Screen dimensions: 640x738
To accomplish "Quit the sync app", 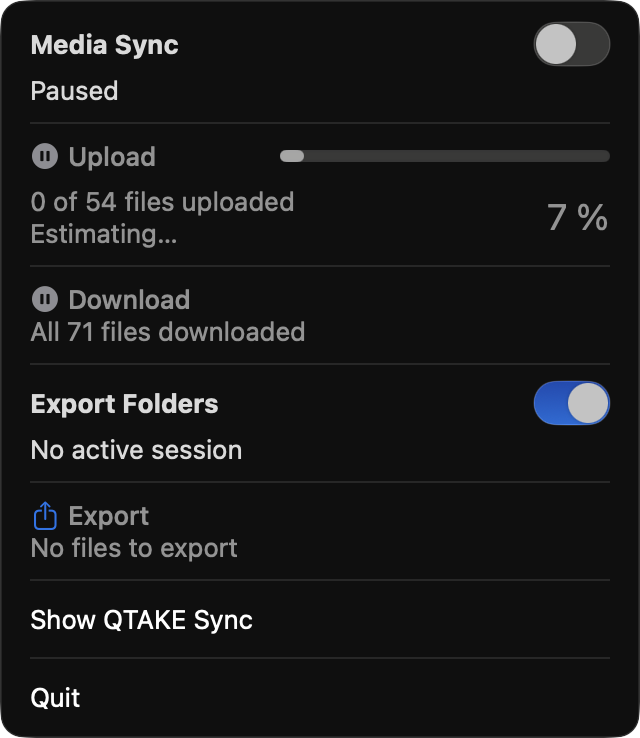I will 56,698.
